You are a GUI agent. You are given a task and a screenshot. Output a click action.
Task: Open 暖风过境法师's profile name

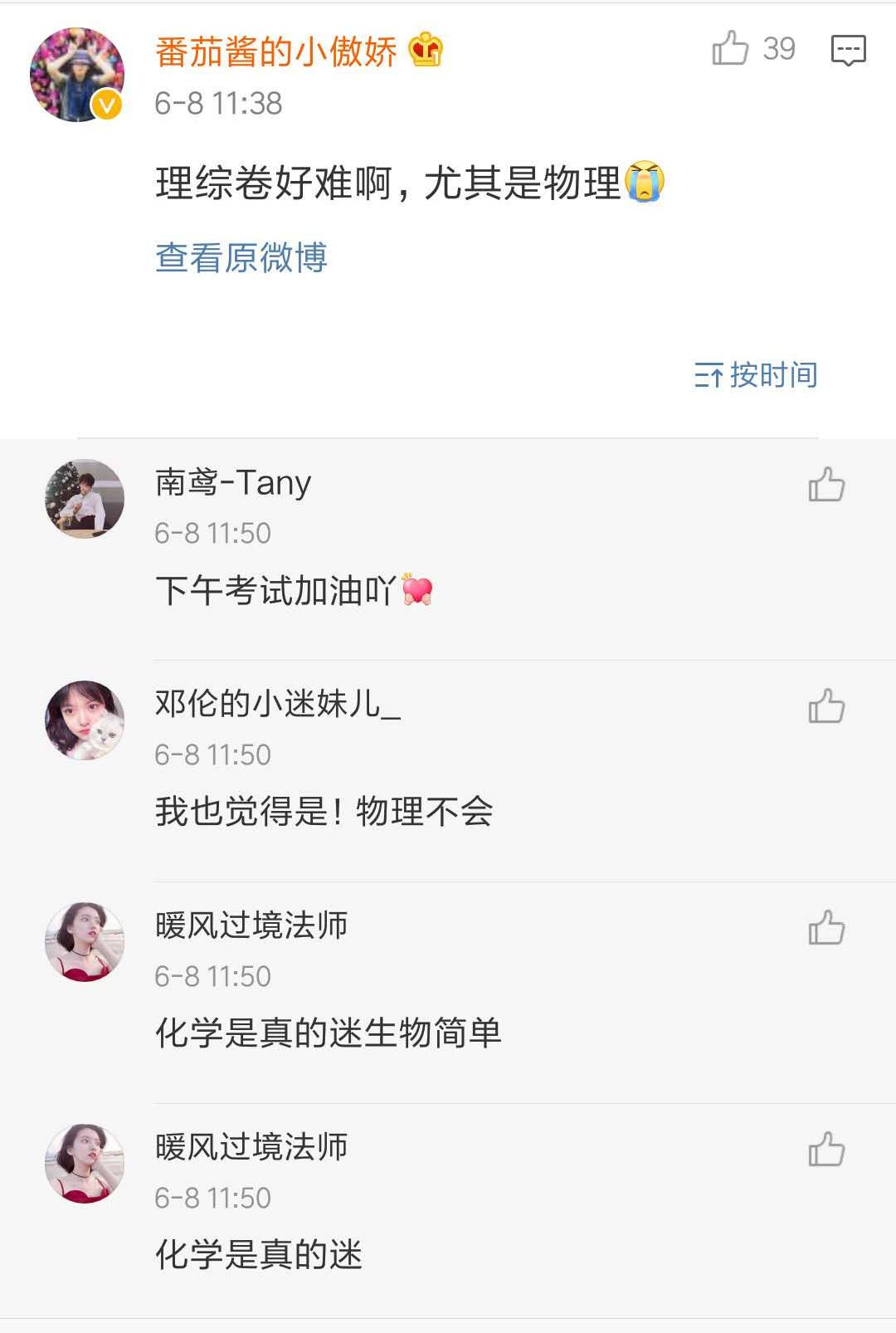tap(251, 925)
